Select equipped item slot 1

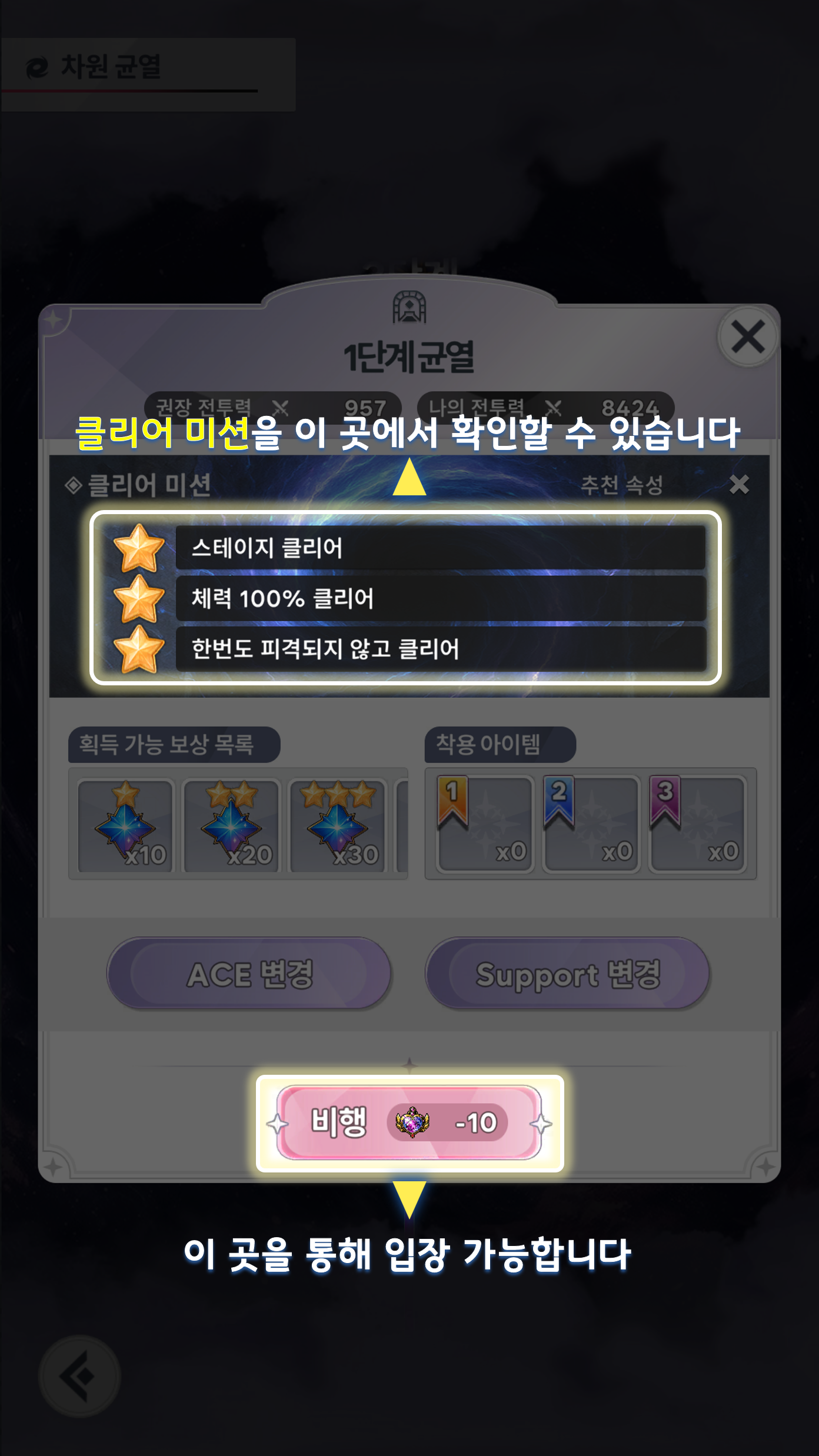[484, 824]
